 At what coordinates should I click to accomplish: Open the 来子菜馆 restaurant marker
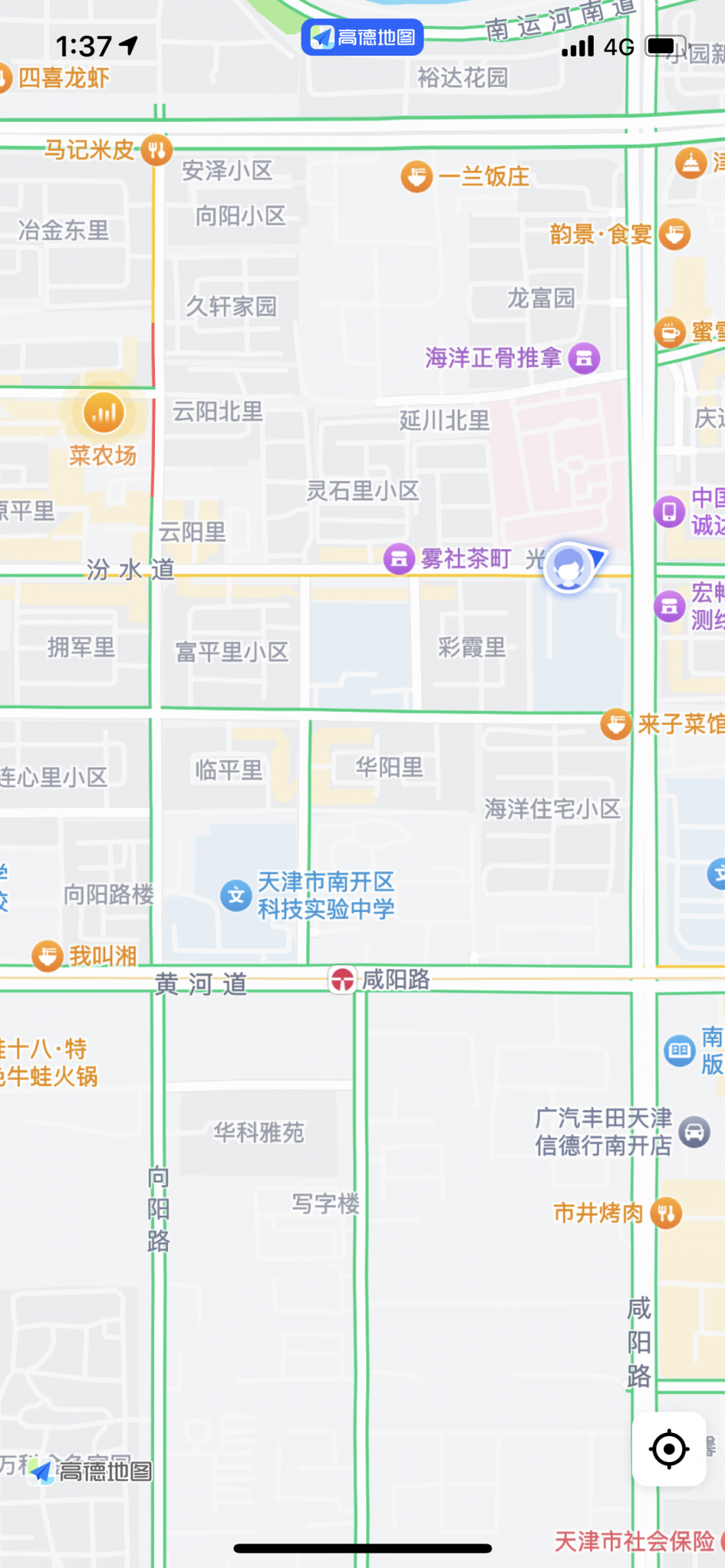(x=615, y=724)
